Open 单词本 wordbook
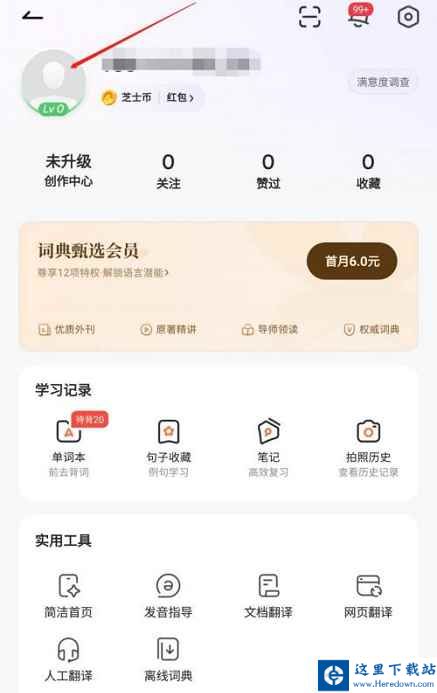This screenshot has height=693, width=437. coord(68,447)
